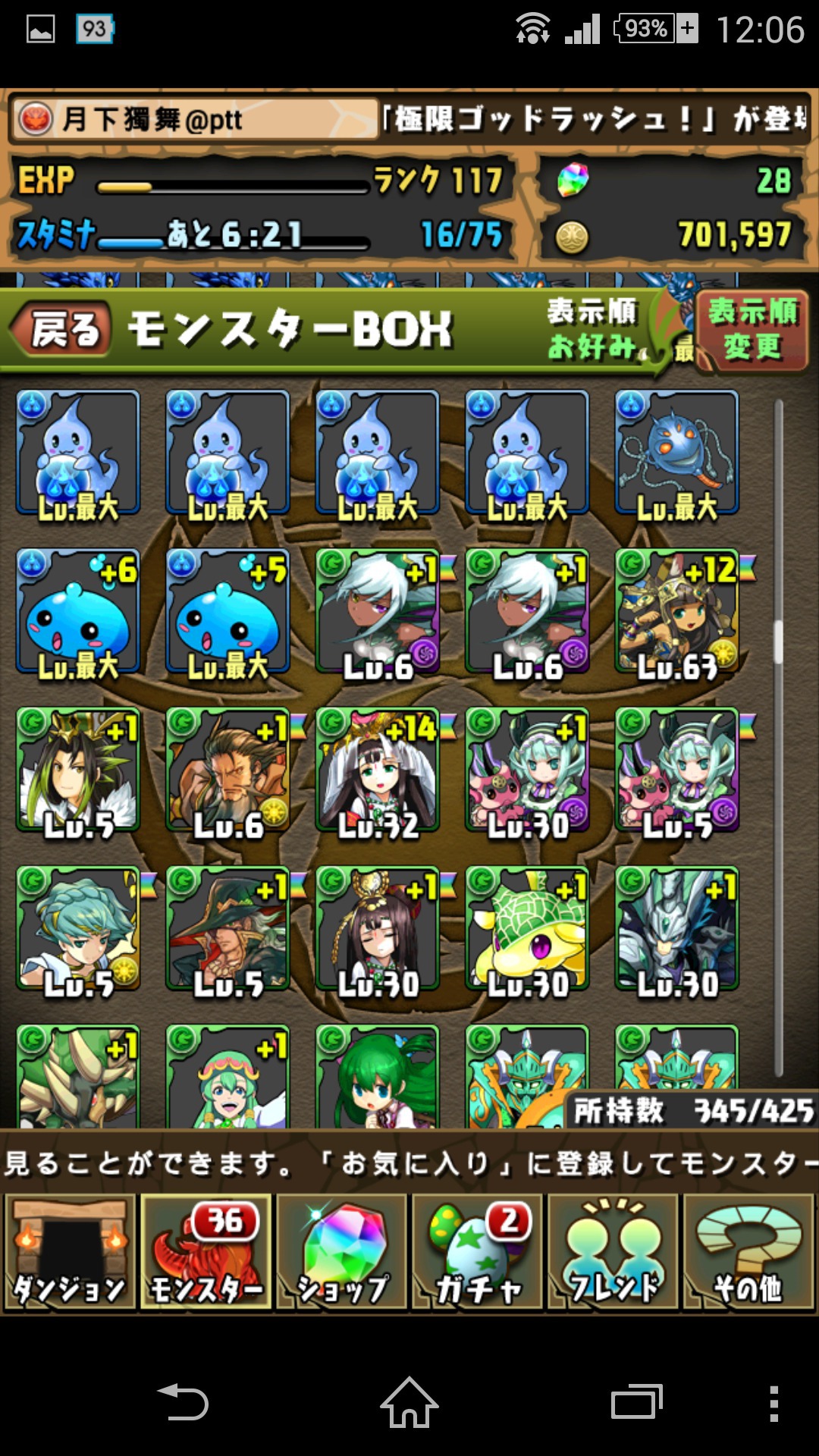Screen dimensions: 819x1456
Task: Switch to the モンスター tab
Action: coord(206,1252)
